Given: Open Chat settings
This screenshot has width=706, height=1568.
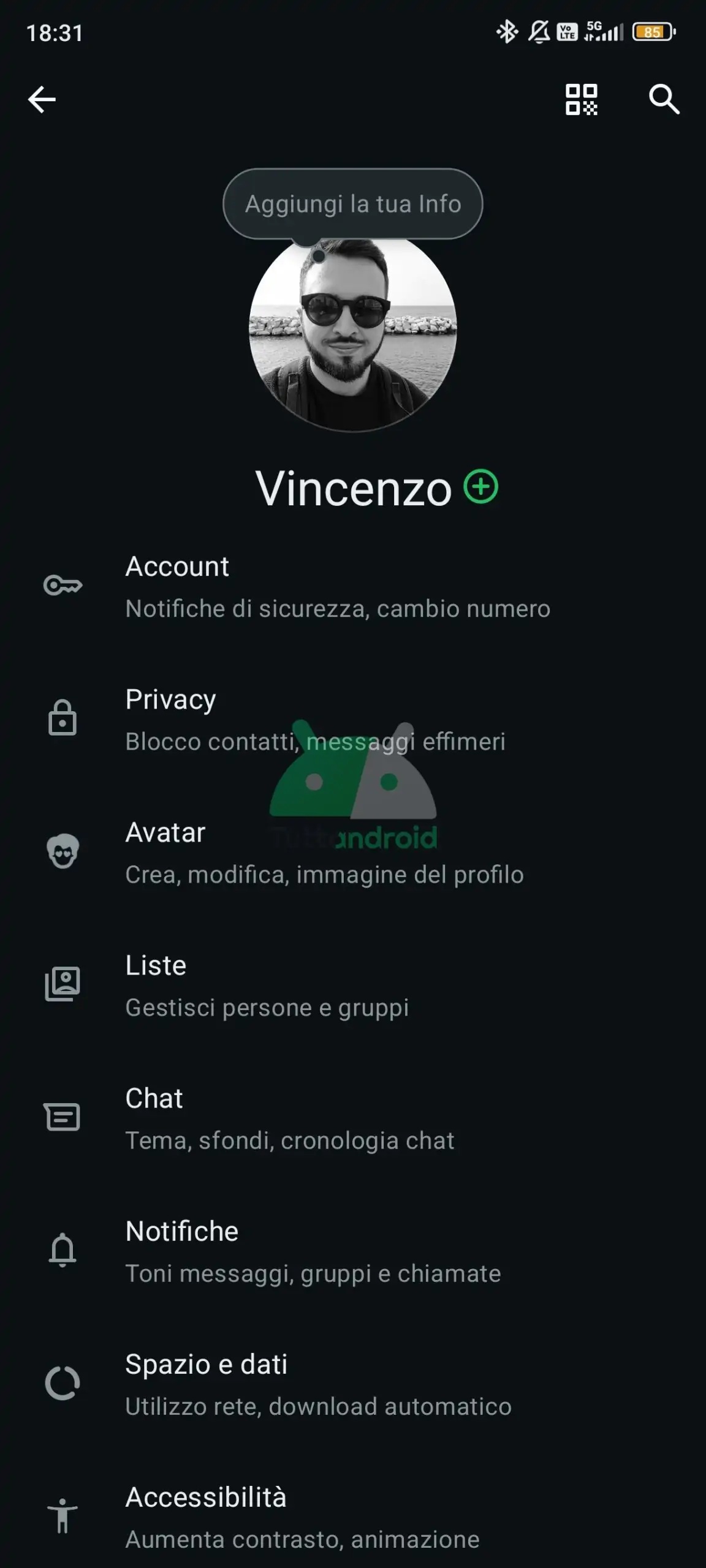Looking at the screenshot, I should [289, 1118].
